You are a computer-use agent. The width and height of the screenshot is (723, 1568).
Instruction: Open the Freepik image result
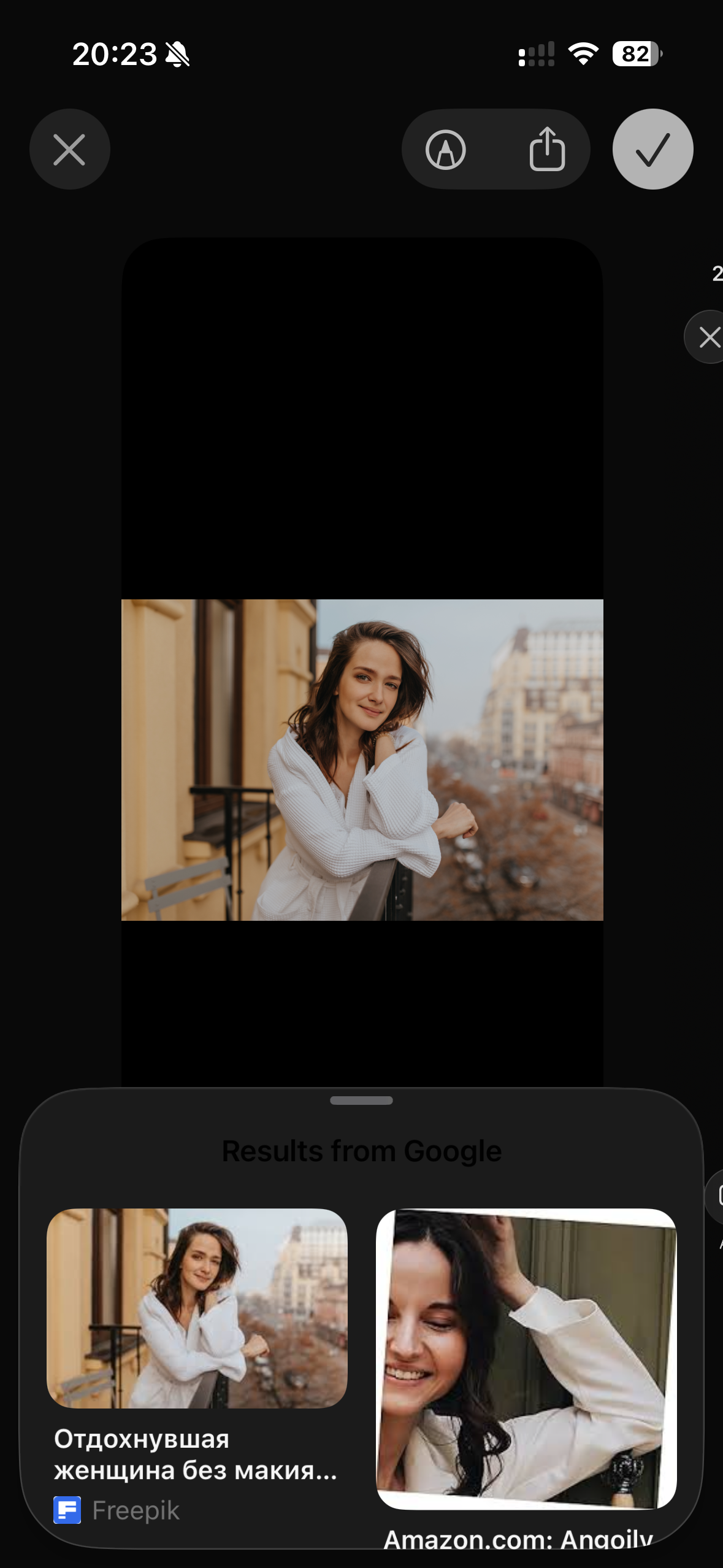pos(197,1309)
